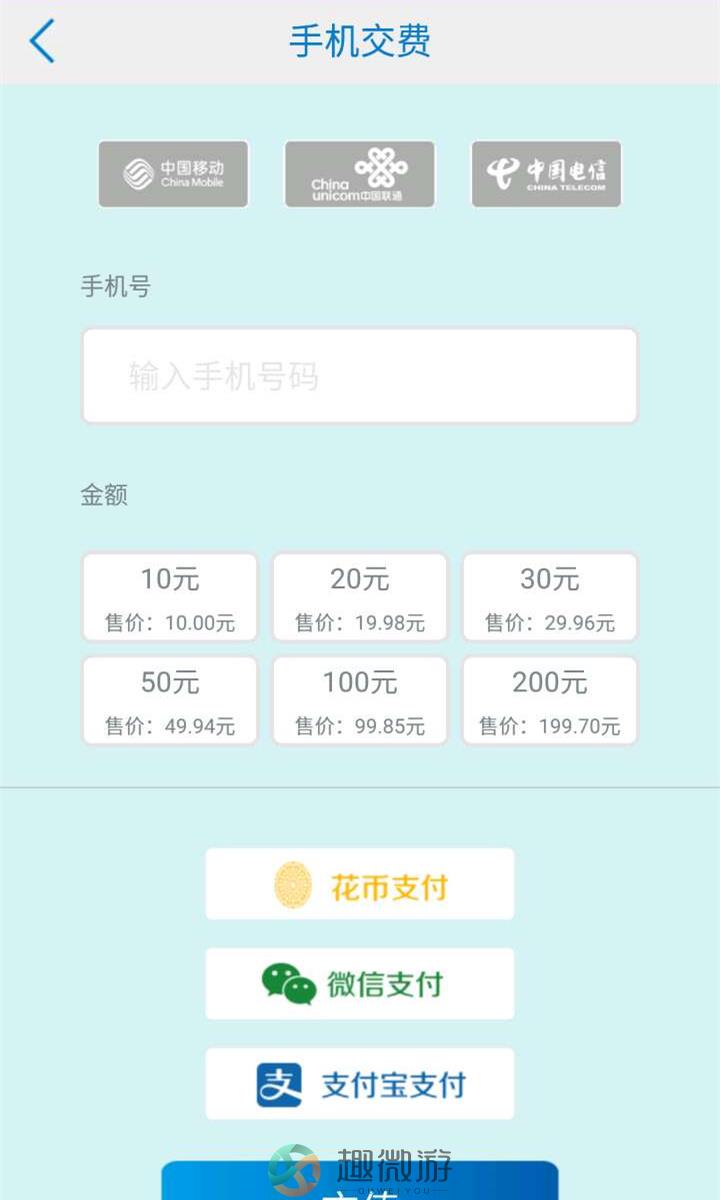Select 微信支付 as payment method
The height and width of the screenshot is (1200, 720).
click(x=360, y=984)
